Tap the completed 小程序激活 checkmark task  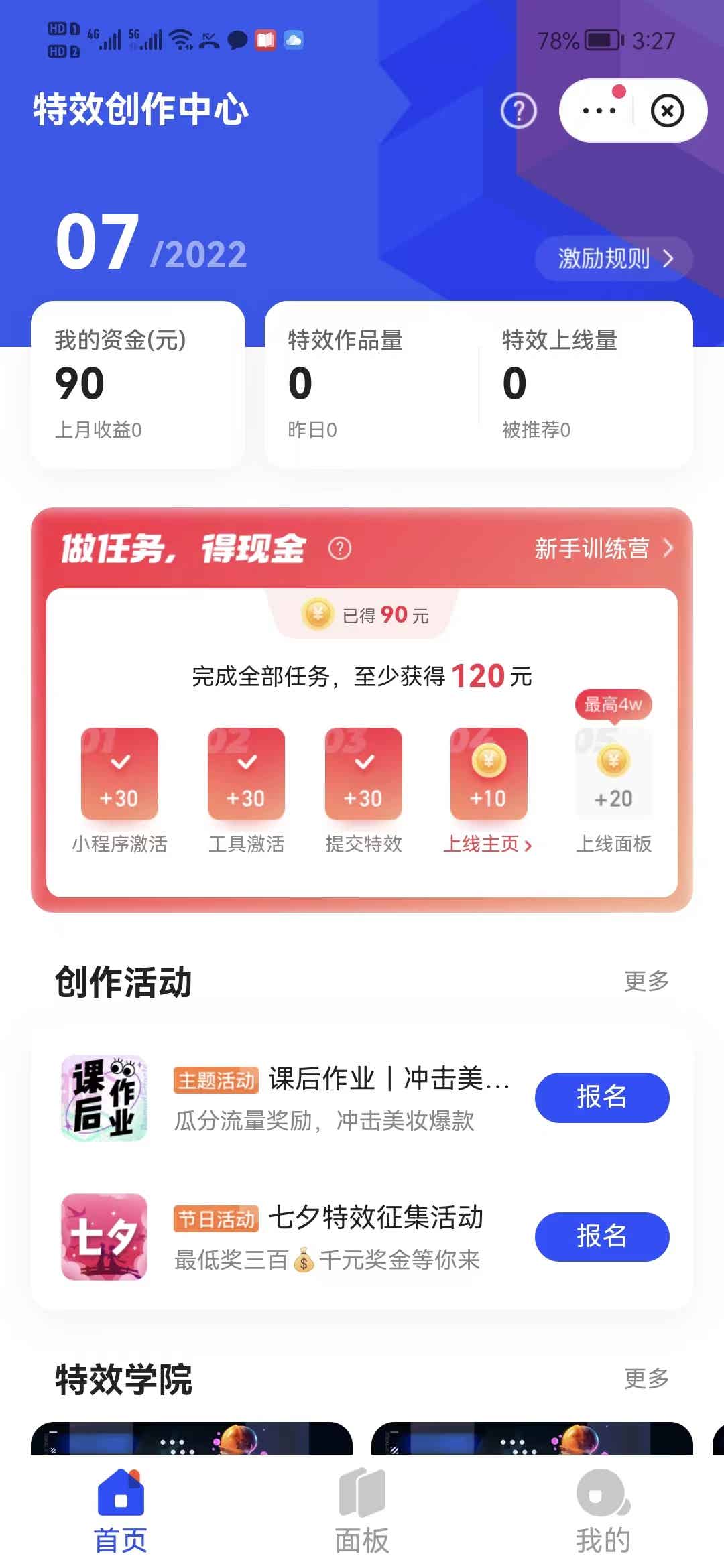120,774
